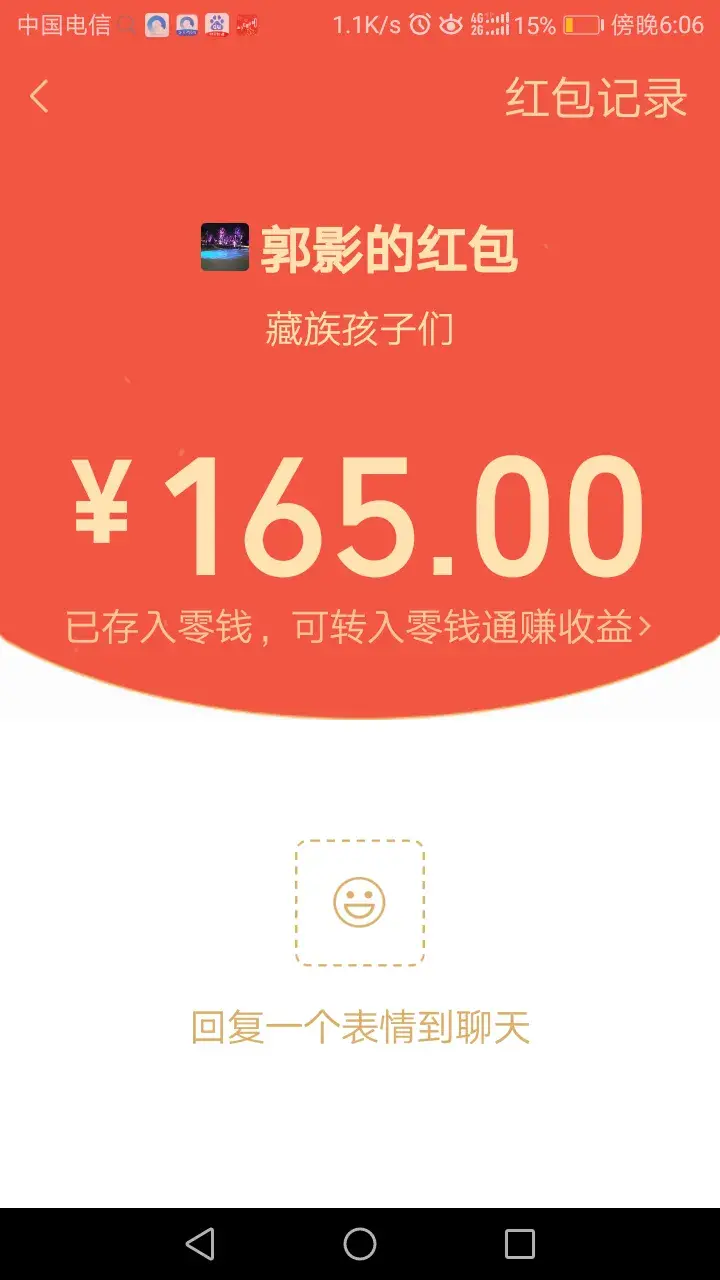Image resolution: width=720 pixels, height=1280 pixels.
Task: Tap the 1.1K/s network speed display
Action: pyautogui.click(x=366, y=25)
